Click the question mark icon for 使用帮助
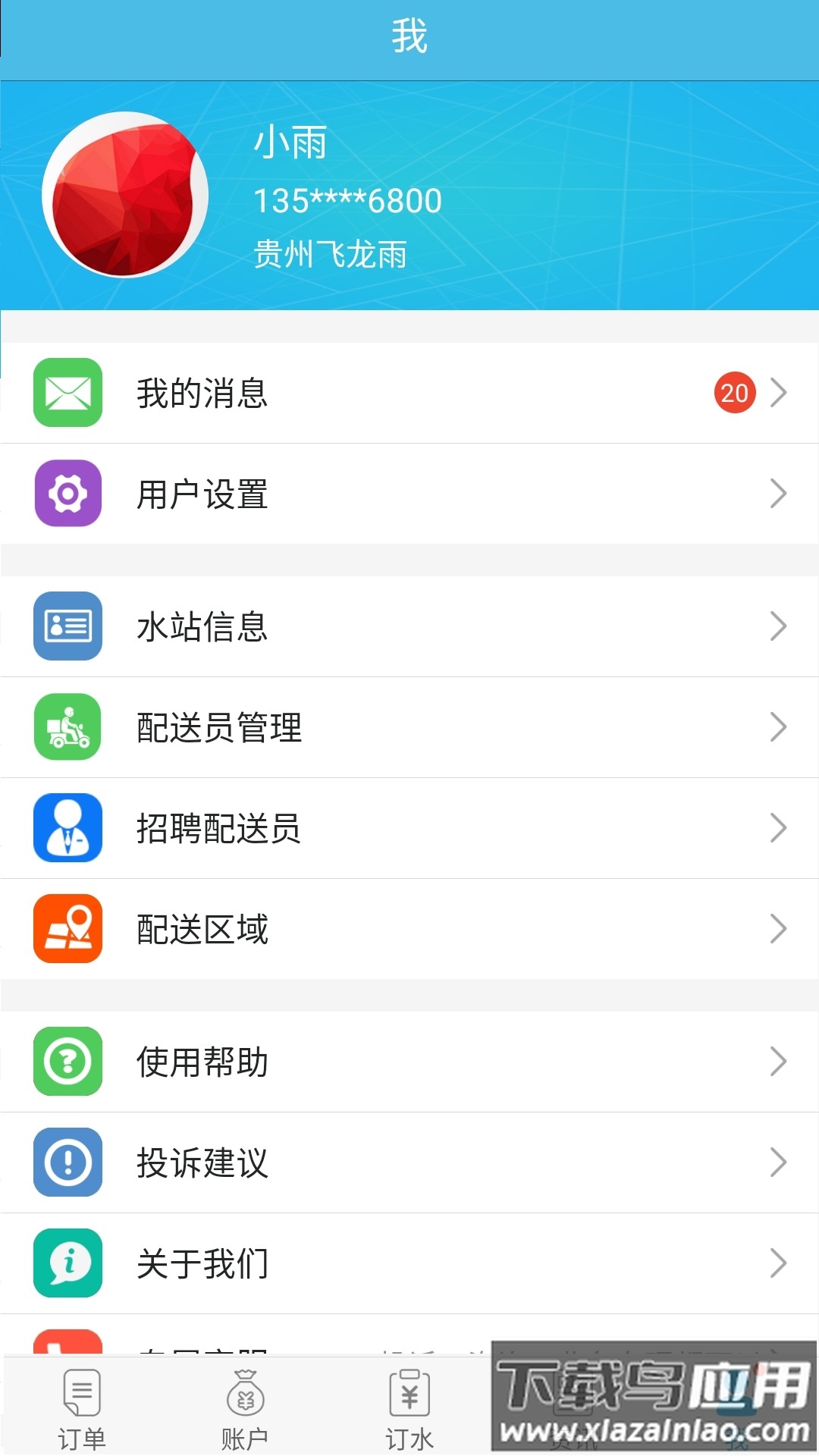The height and width of the screenshot is (1456, 819). pos(67,1062)
